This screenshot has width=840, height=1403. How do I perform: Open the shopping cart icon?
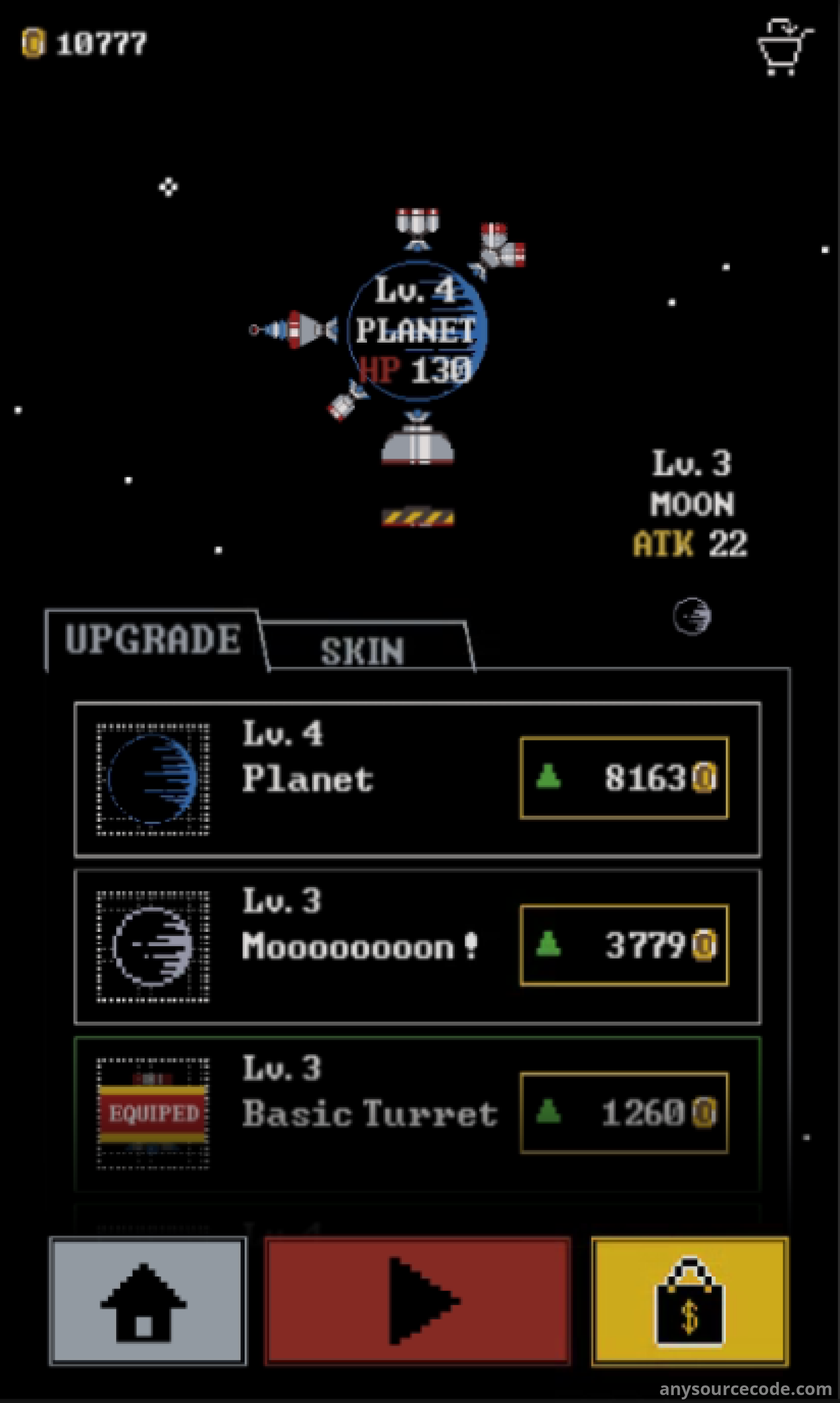pos(785,47)
